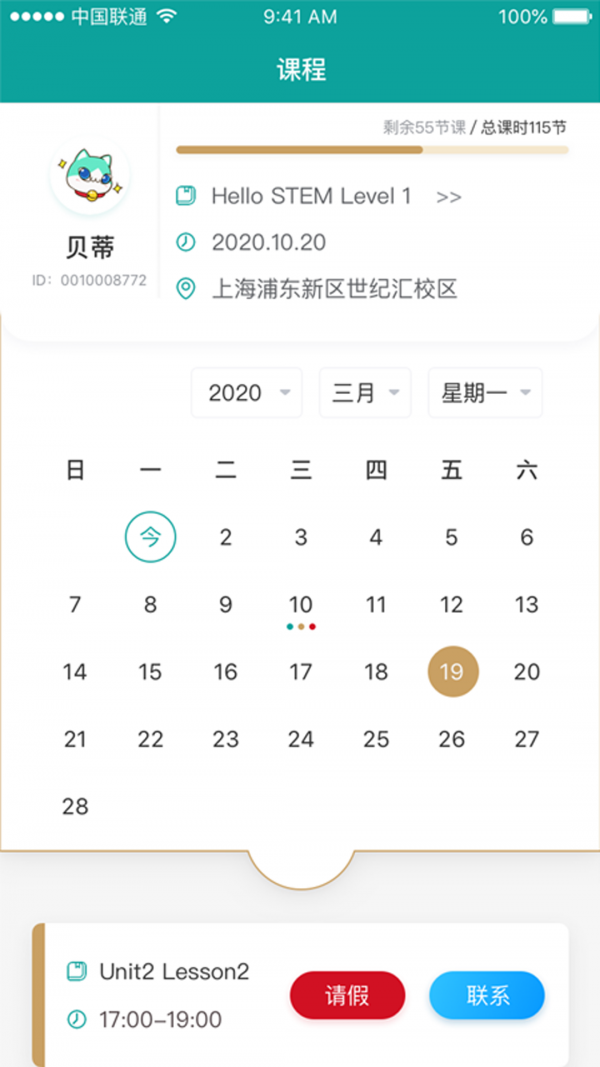Open the 三月 month dropdown
This screenshot has width=600, height=1067.
tap(365, 393)
